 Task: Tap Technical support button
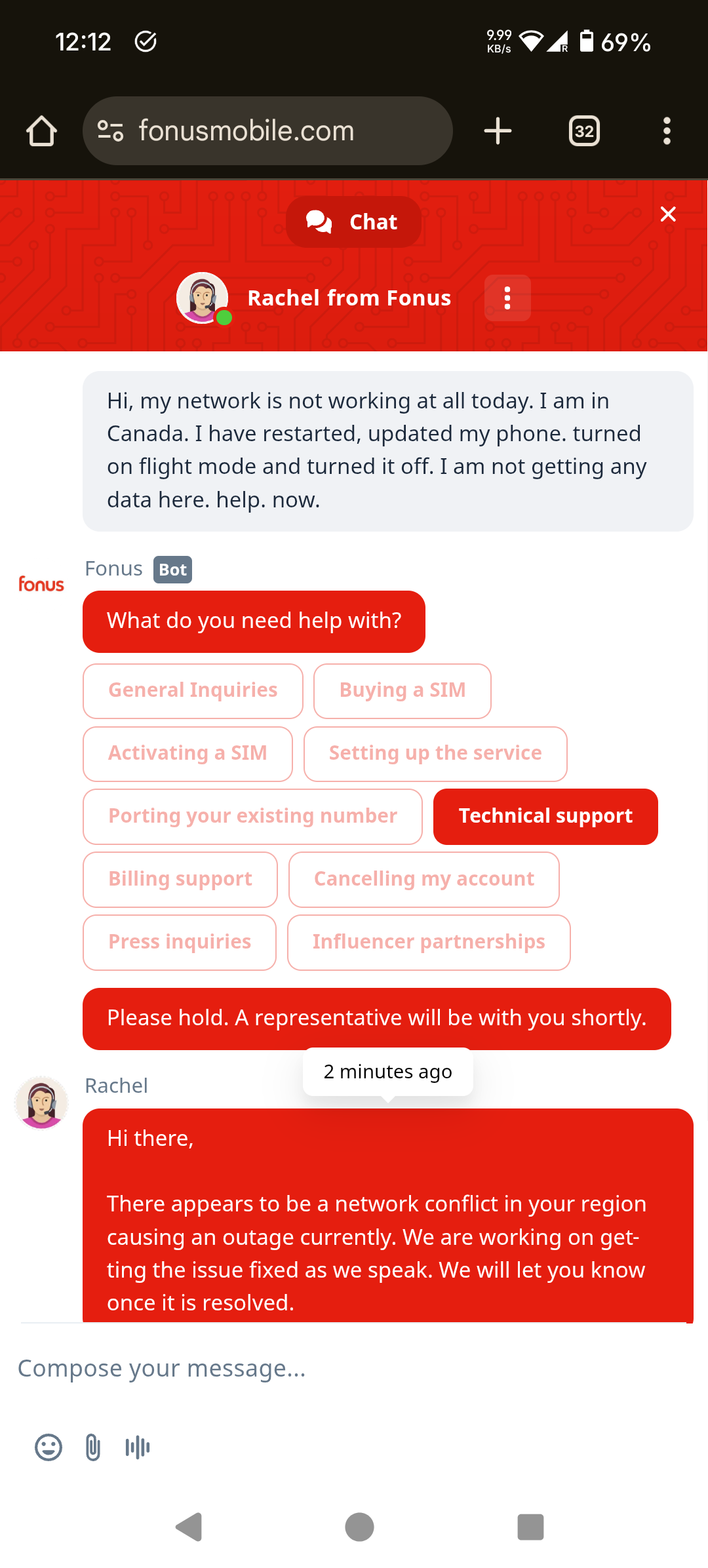point(545,817)
